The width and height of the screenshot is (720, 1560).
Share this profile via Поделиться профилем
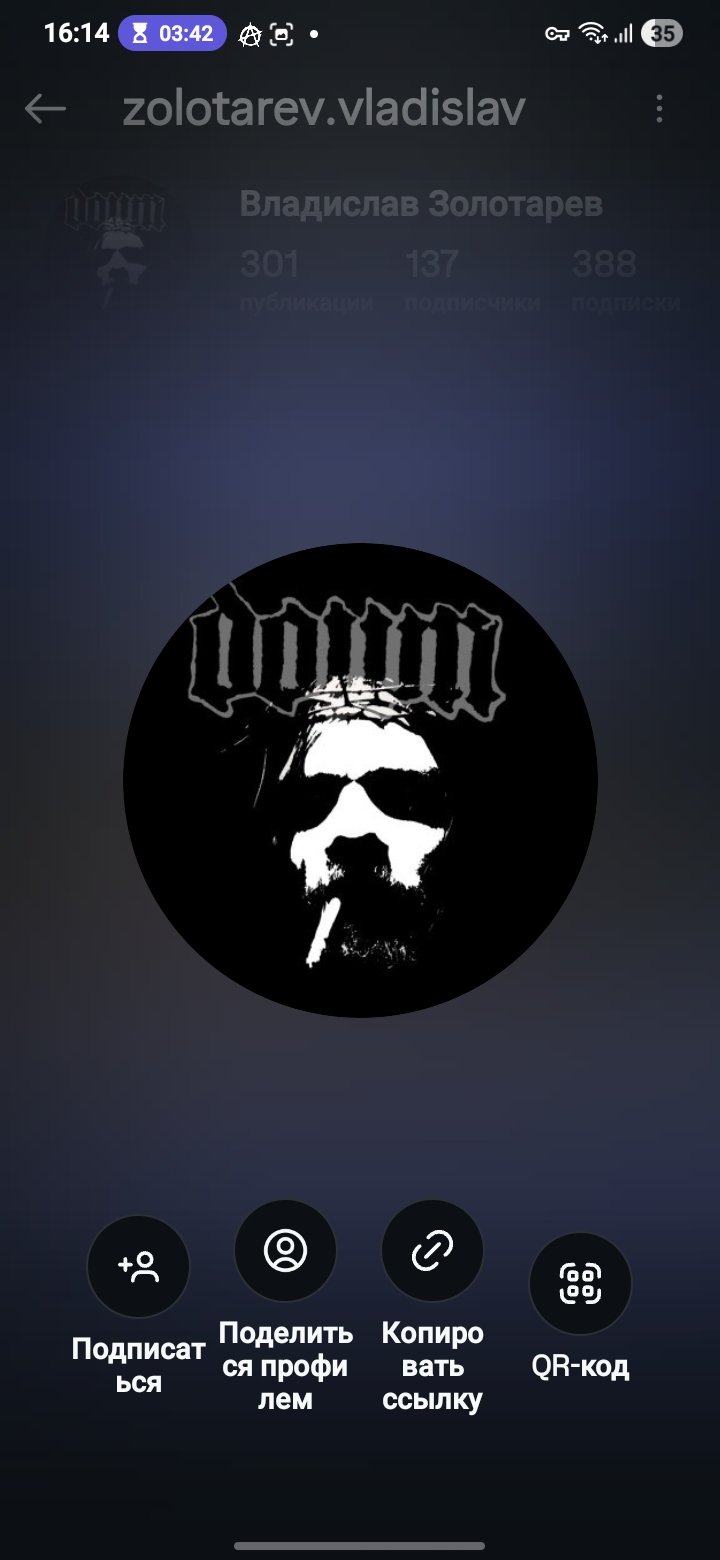[x=285, y=1251]
